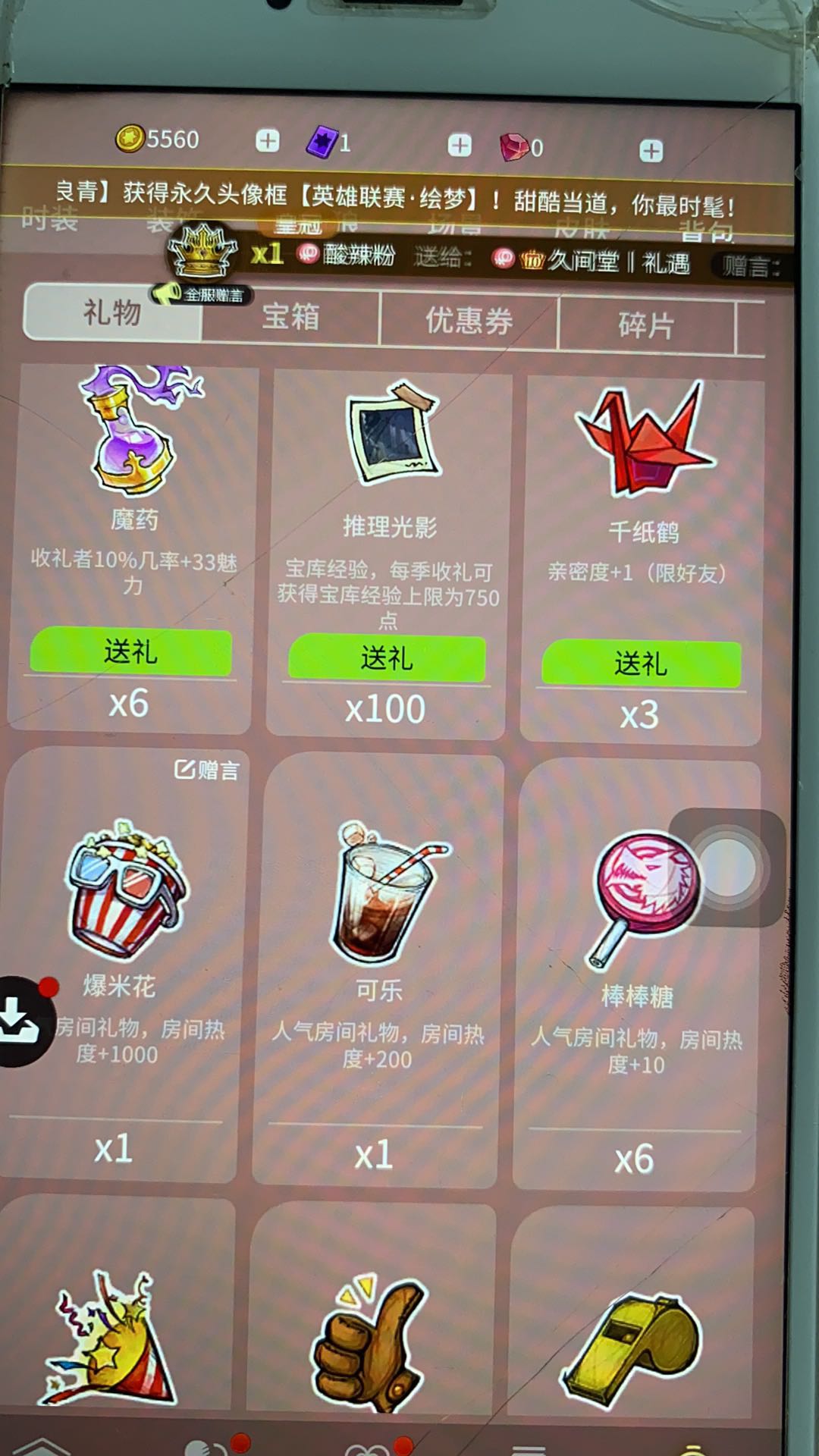The height and width of the screenshot is (1456, 819).
Task: Switch to the 优惠券 tab
Action: pyautogui.click(x=469, y=321)
